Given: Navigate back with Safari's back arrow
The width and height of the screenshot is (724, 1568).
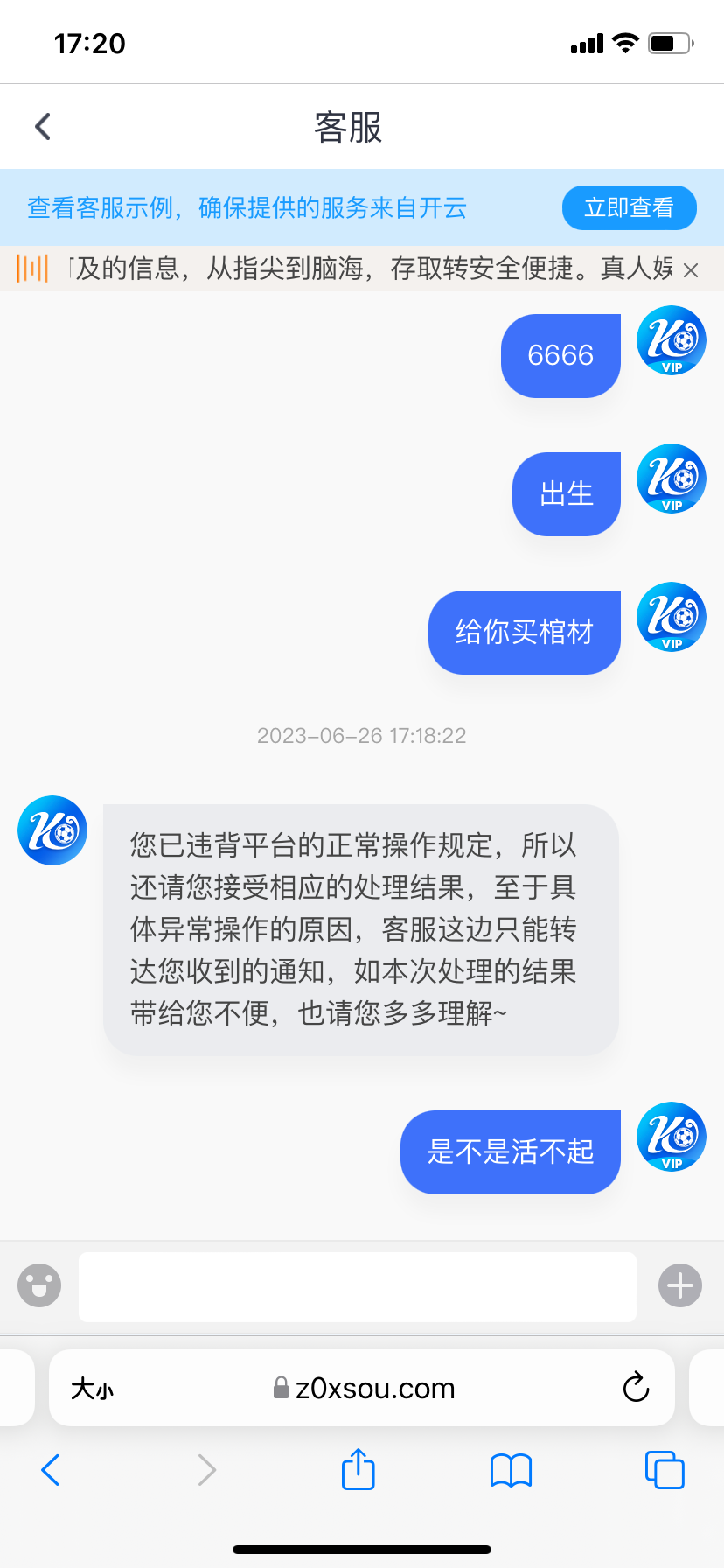Looking at the screenshot, I should tap(50, 1470).
